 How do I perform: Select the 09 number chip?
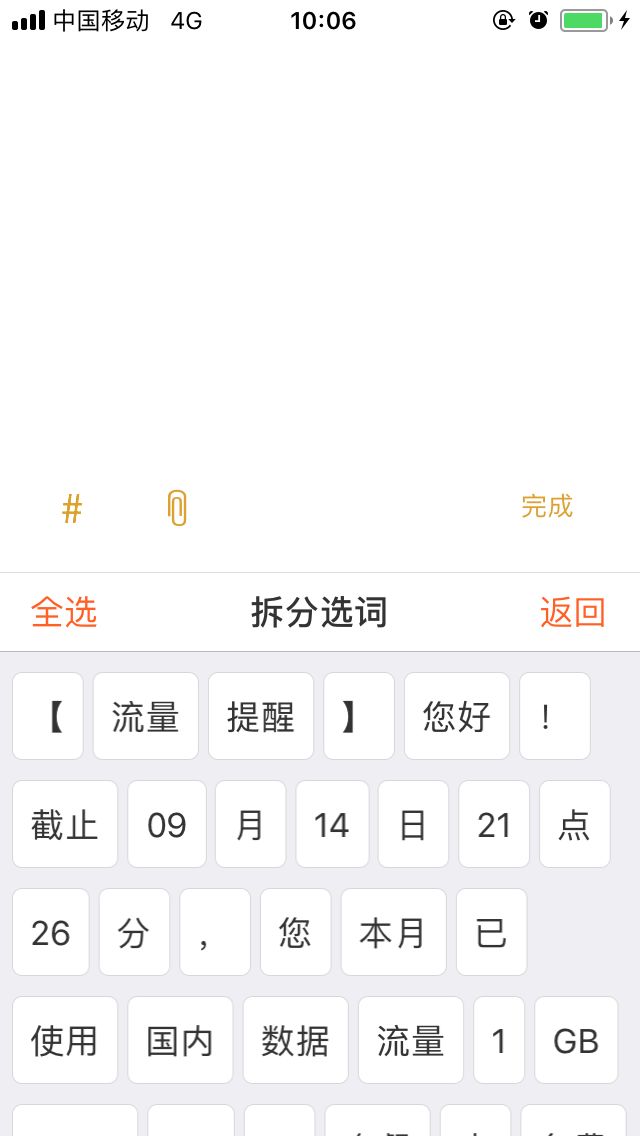click(166, 824)
